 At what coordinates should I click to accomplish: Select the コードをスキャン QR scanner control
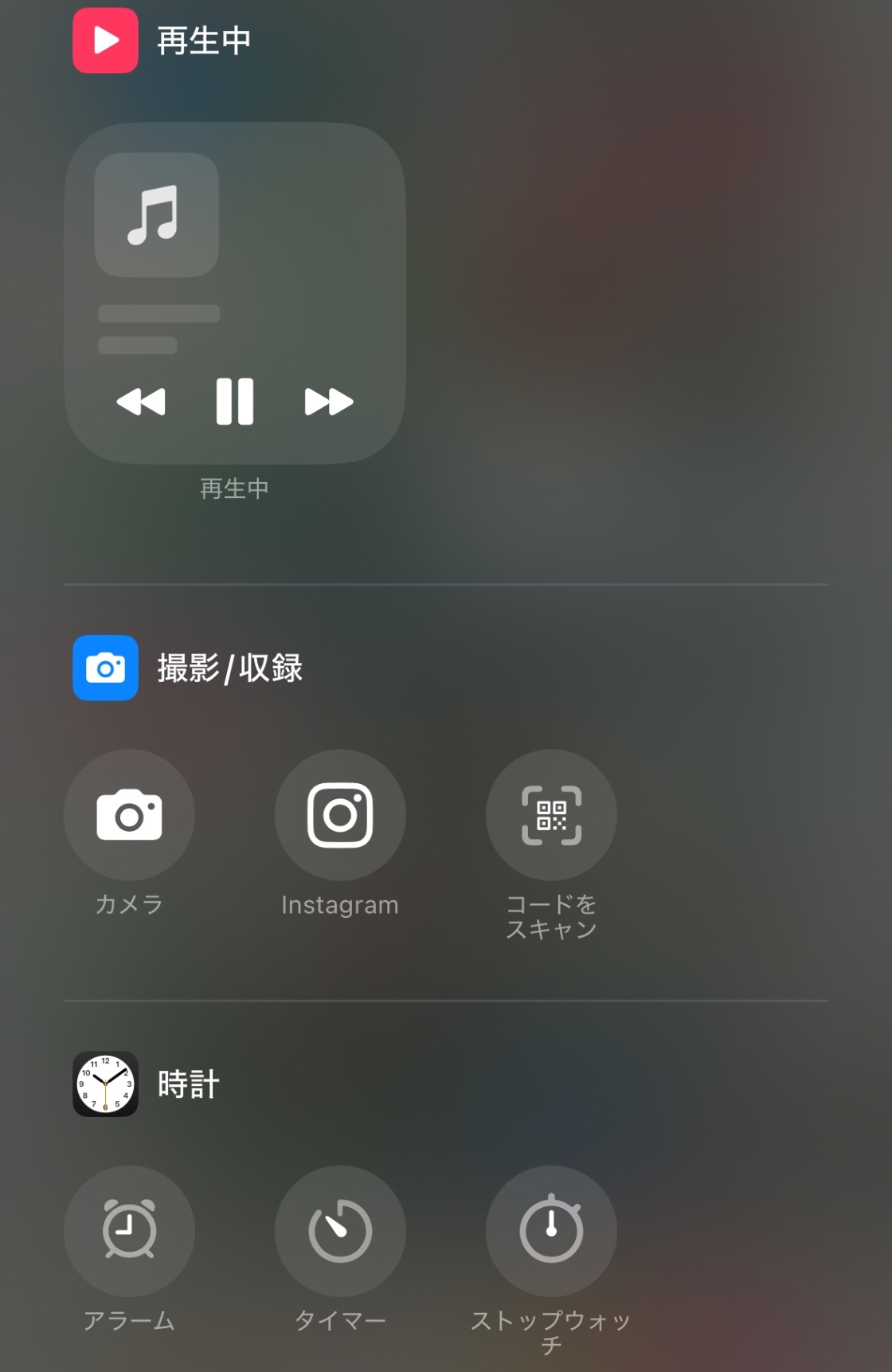(x=551, y=815)
